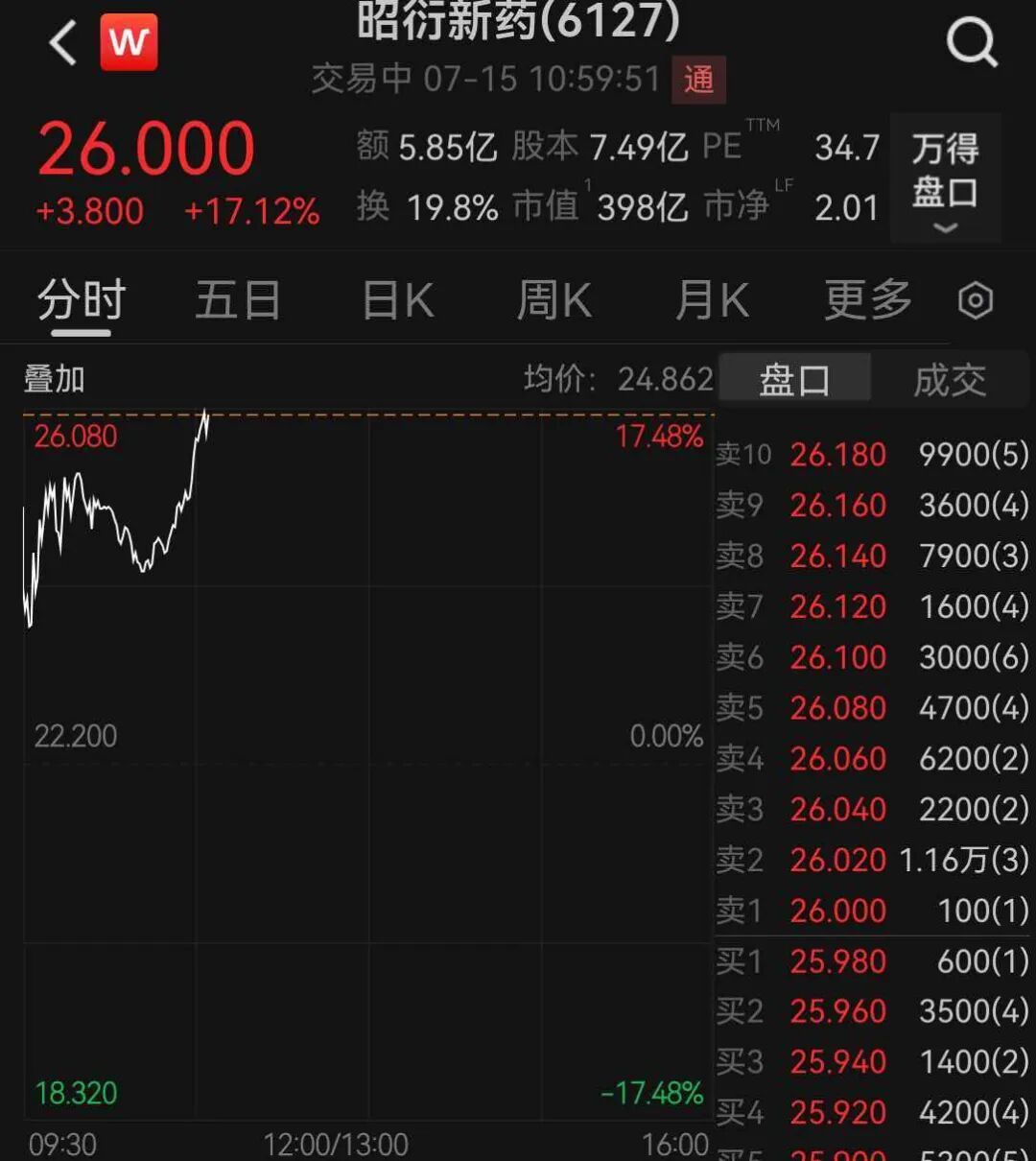
Task: Tap the red W Wind icon
Action: coord(129,43)
